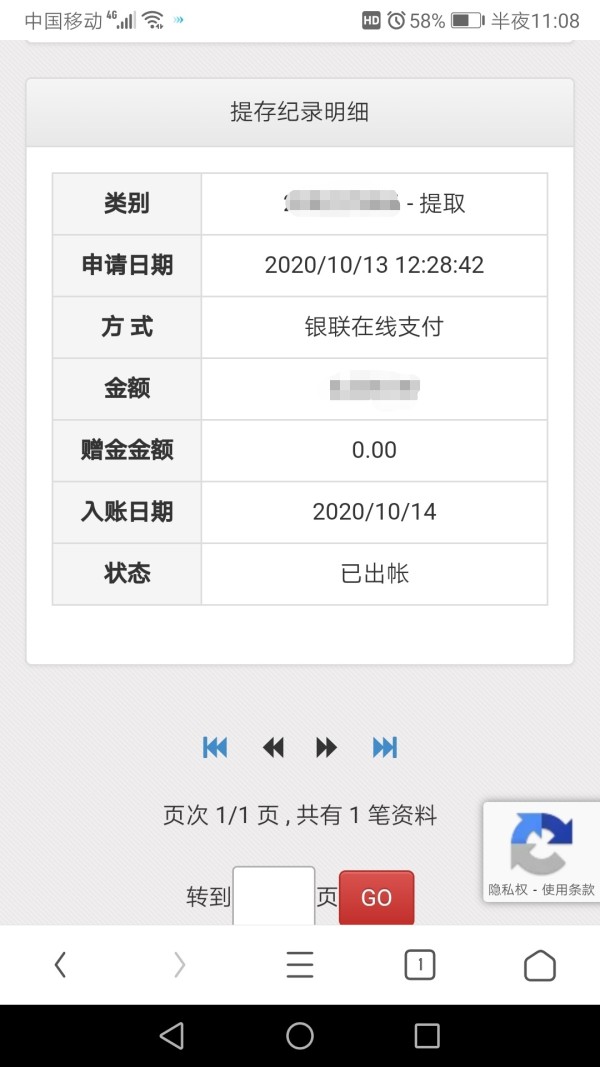Open the browser menu

pyautogui.click(x=300, y=964)
